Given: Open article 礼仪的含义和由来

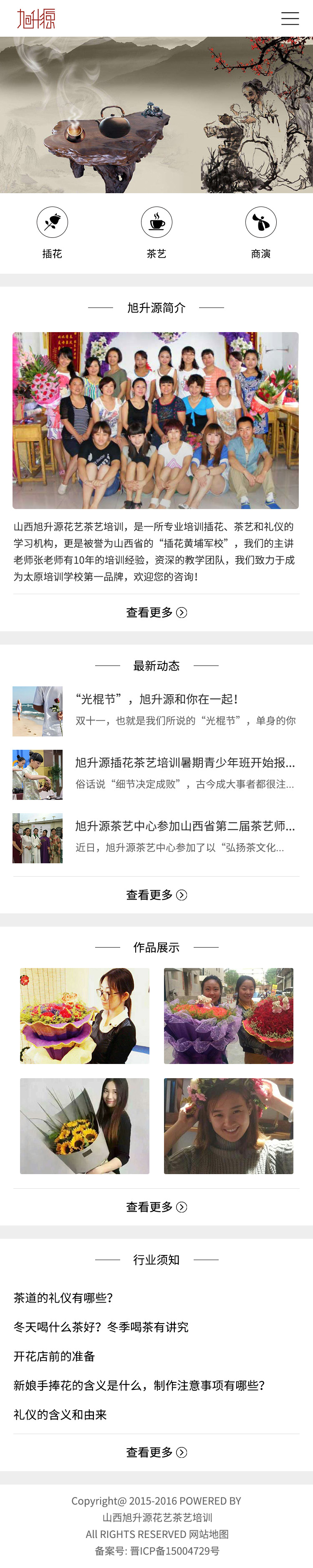Looking at the screenshot, I should click(60, 1414).
